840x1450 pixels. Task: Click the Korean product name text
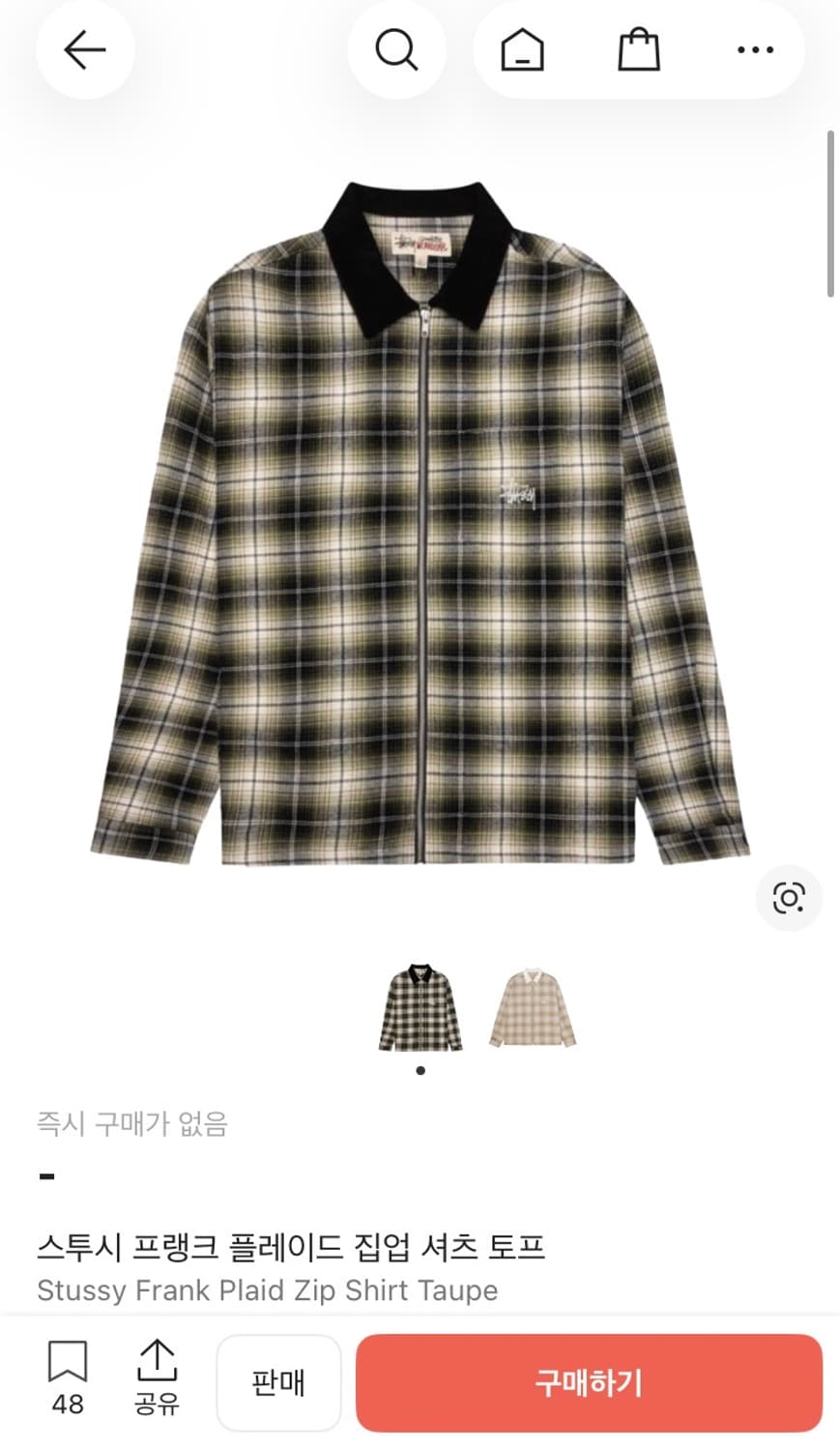coord(291,1247)
